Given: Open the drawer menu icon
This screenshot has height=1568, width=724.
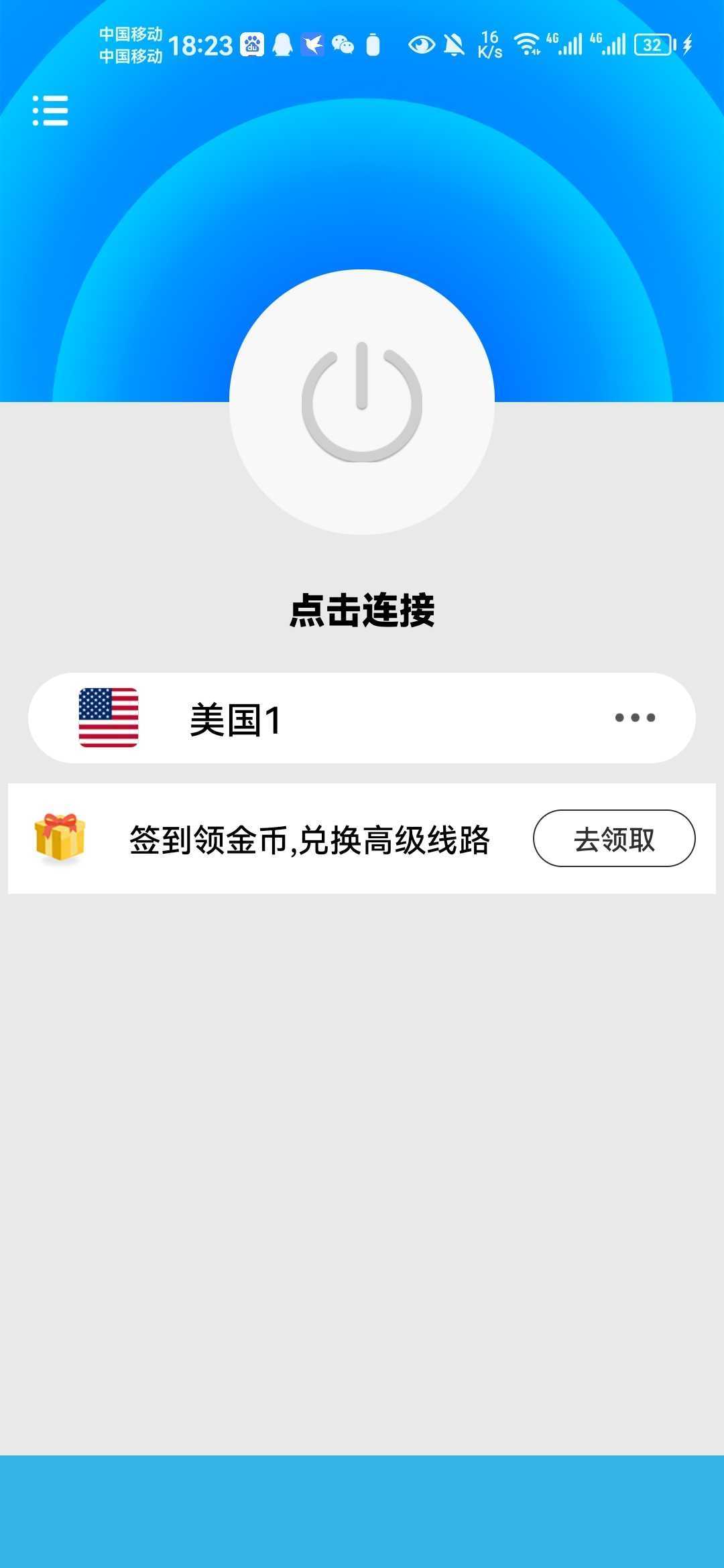Looking at the screenshot, I should [x=50, y=111].
